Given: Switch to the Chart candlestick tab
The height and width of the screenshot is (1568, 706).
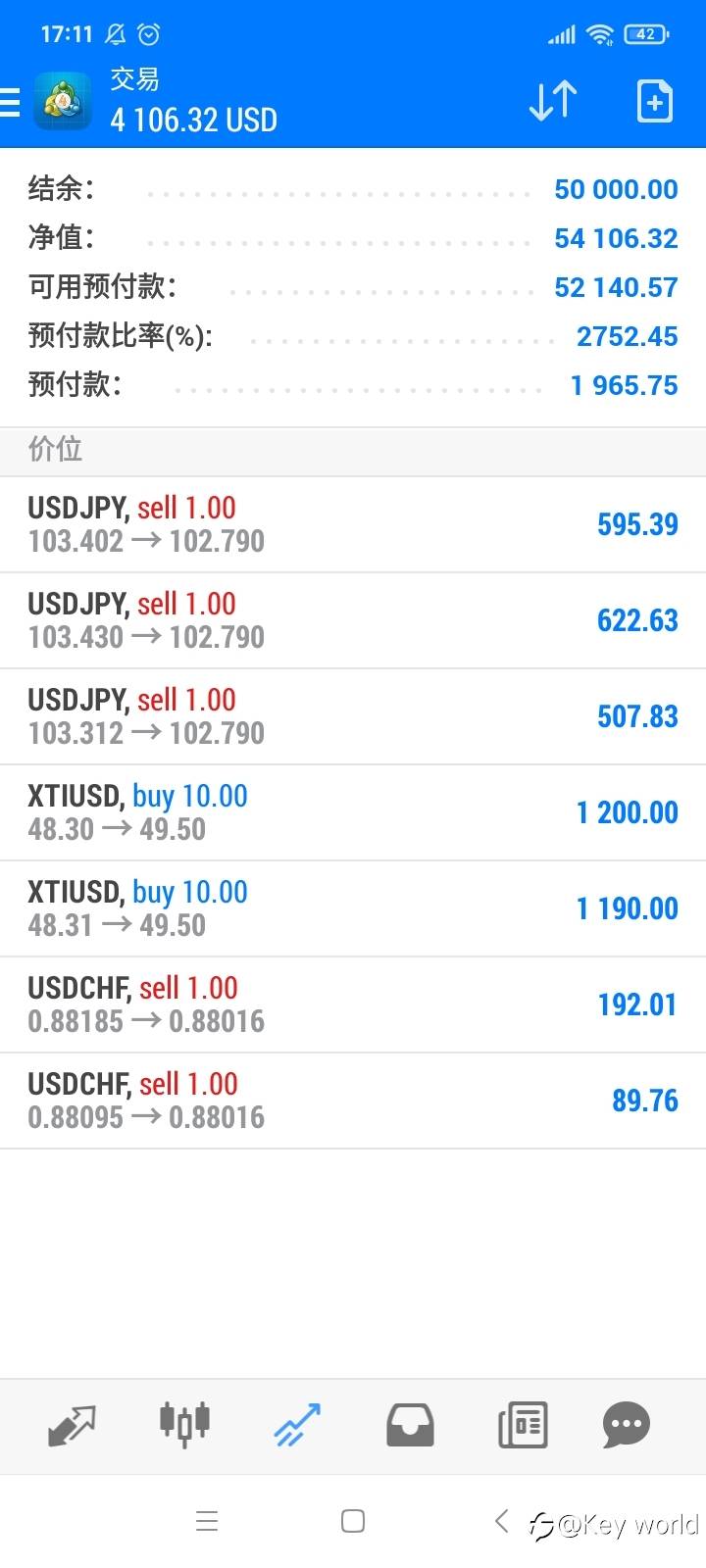Looking at the screenshot, I should (x=184, y=1425).
